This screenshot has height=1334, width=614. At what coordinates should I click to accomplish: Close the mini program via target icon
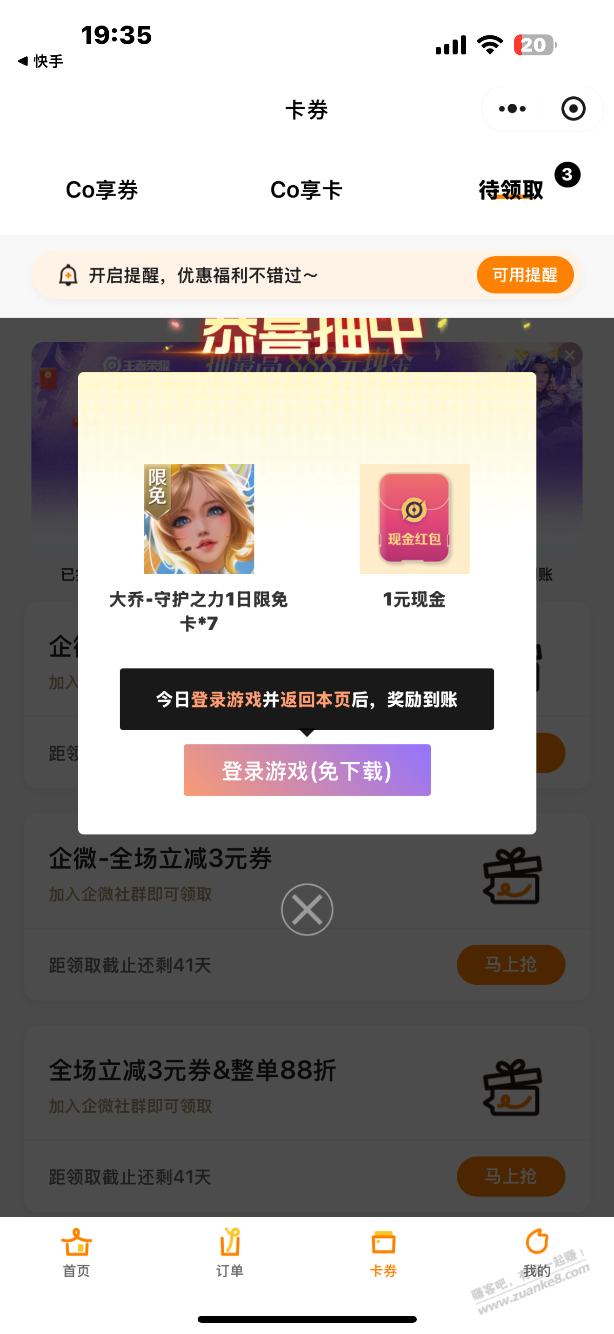(573, 109)
